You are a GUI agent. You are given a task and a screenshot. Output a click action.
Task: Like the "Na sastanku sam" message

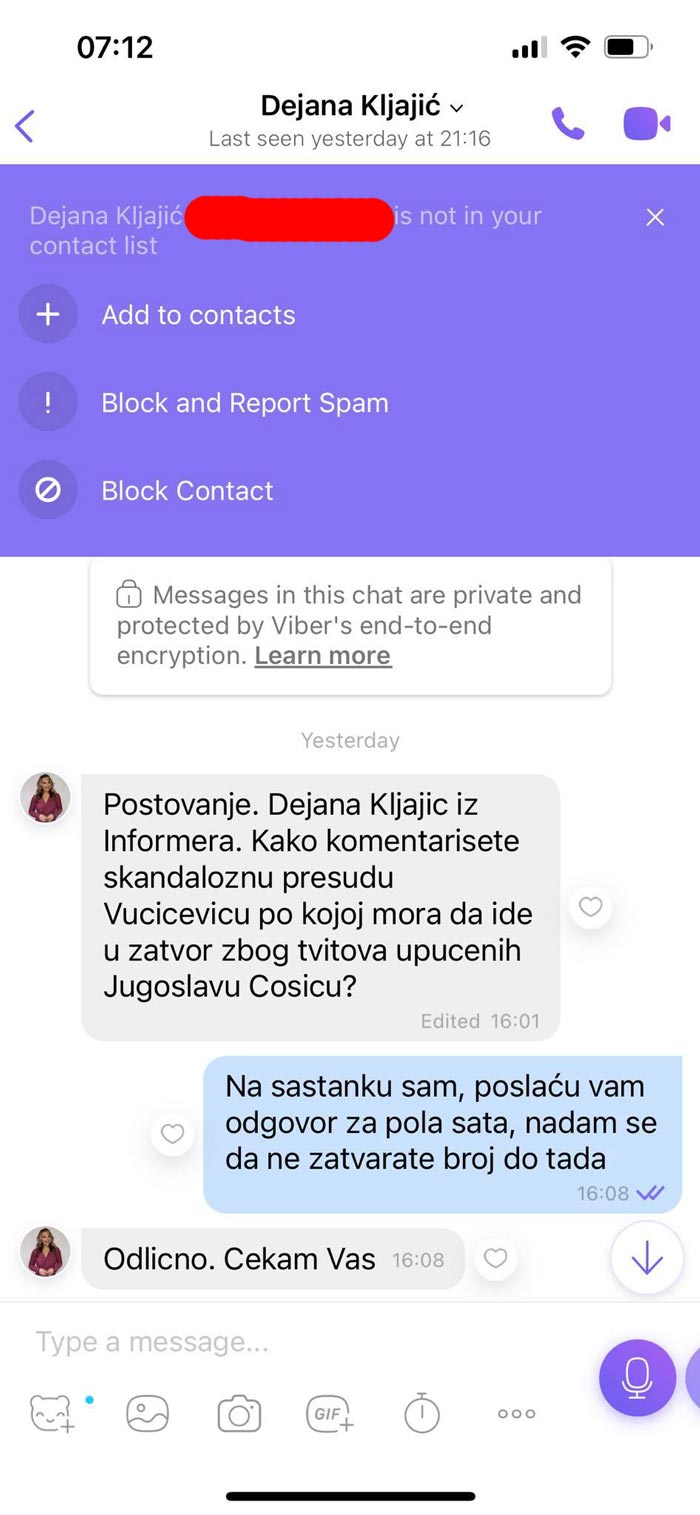pos(173,1134)
